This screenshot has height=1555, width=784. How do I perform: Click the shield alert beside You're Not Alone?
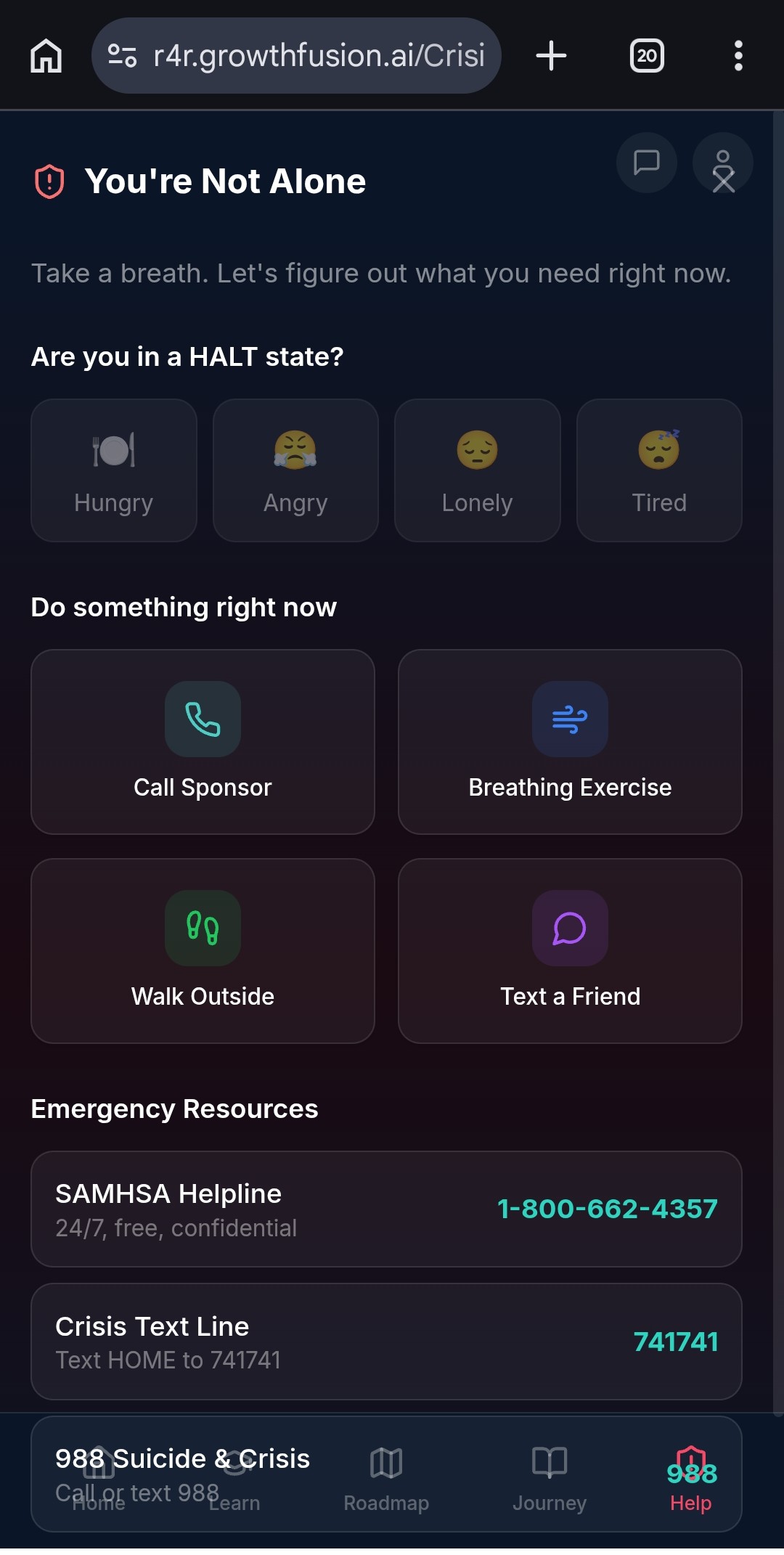[48, 180]
